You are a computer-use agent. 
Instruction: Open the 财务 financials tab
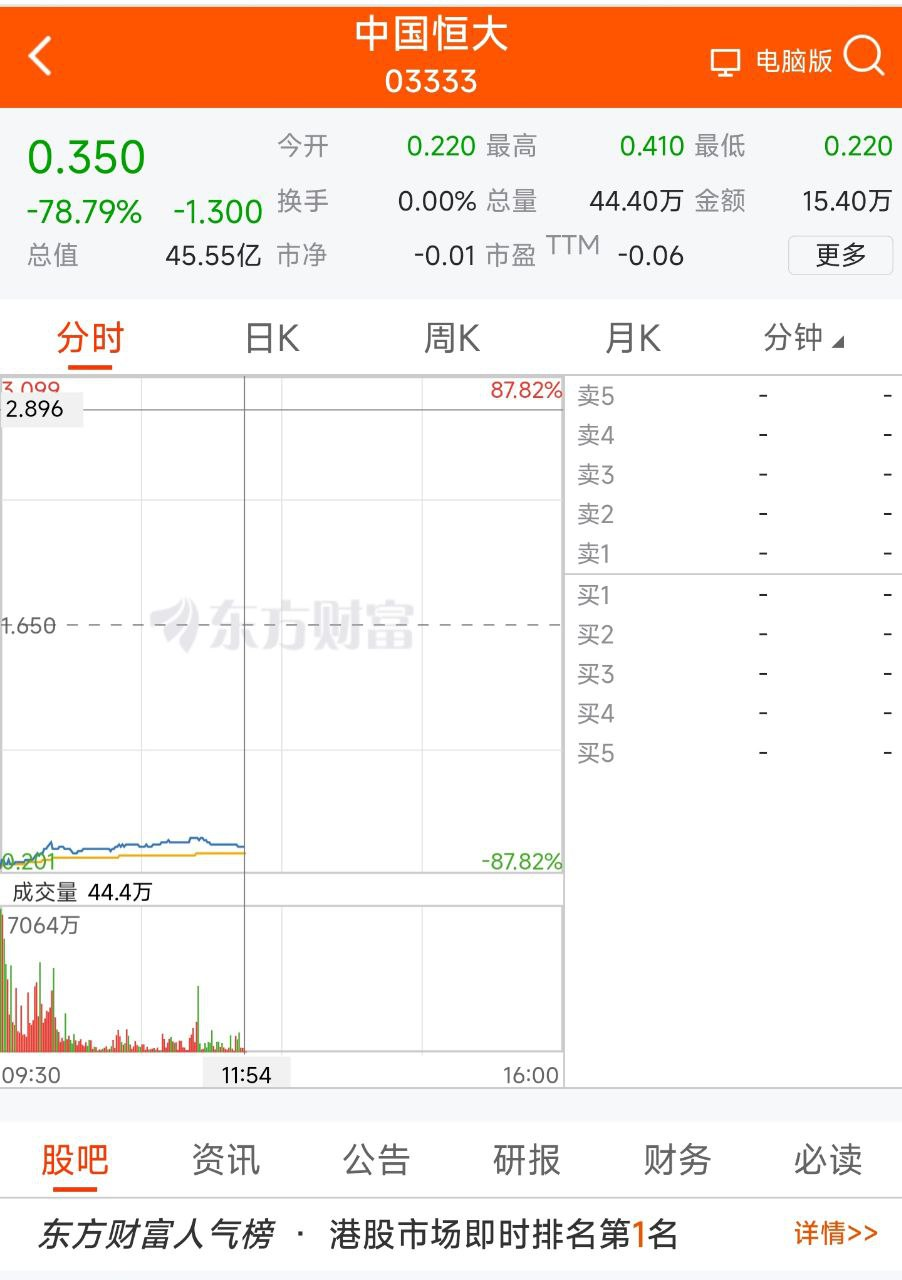(677, 1160)
